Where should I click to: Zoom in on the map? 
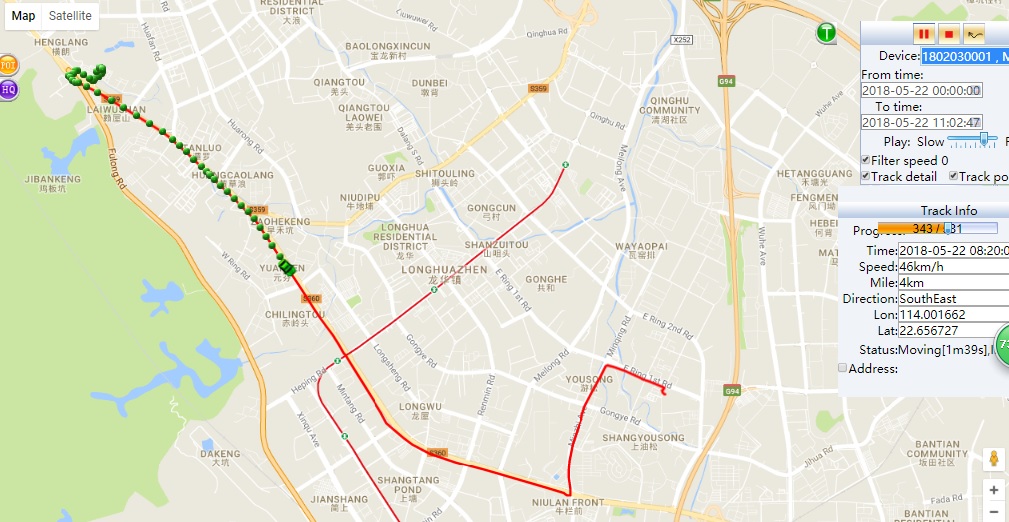click(993, 490)
